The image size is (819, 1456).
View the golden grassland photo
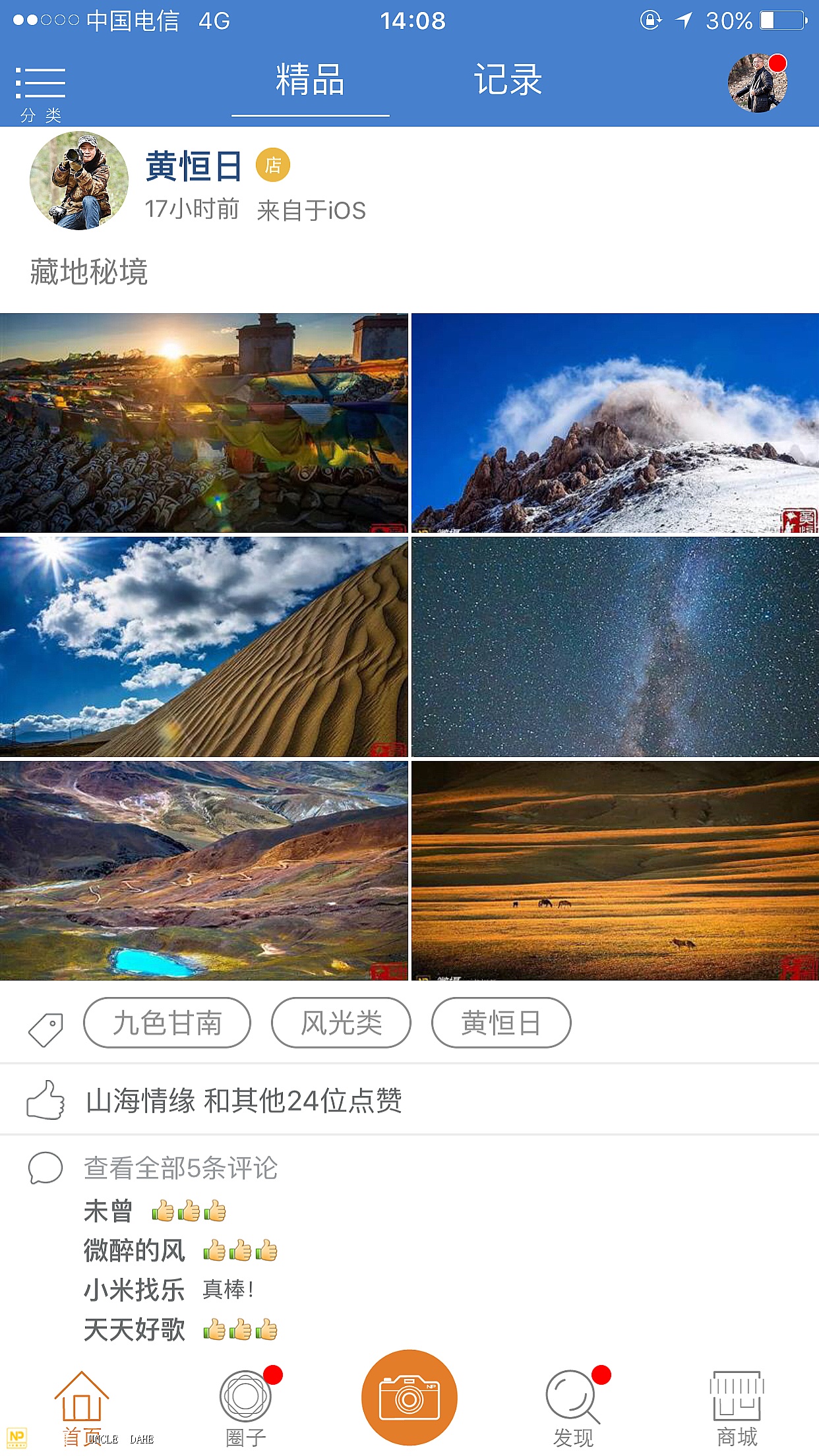pyautogui.click(x=615, y=870)
